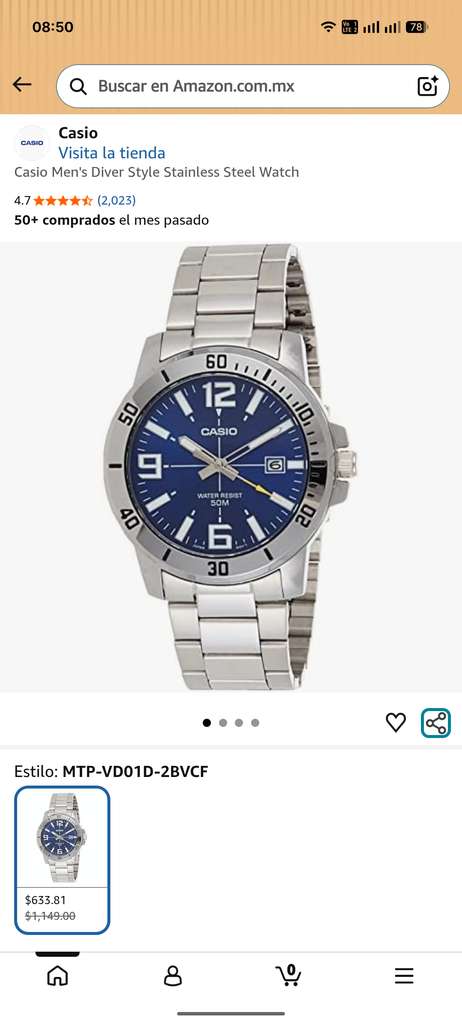This screenshot has height=1024, width=462.
Task: Go back with the top-left arrow
Action: pos(22,85)
